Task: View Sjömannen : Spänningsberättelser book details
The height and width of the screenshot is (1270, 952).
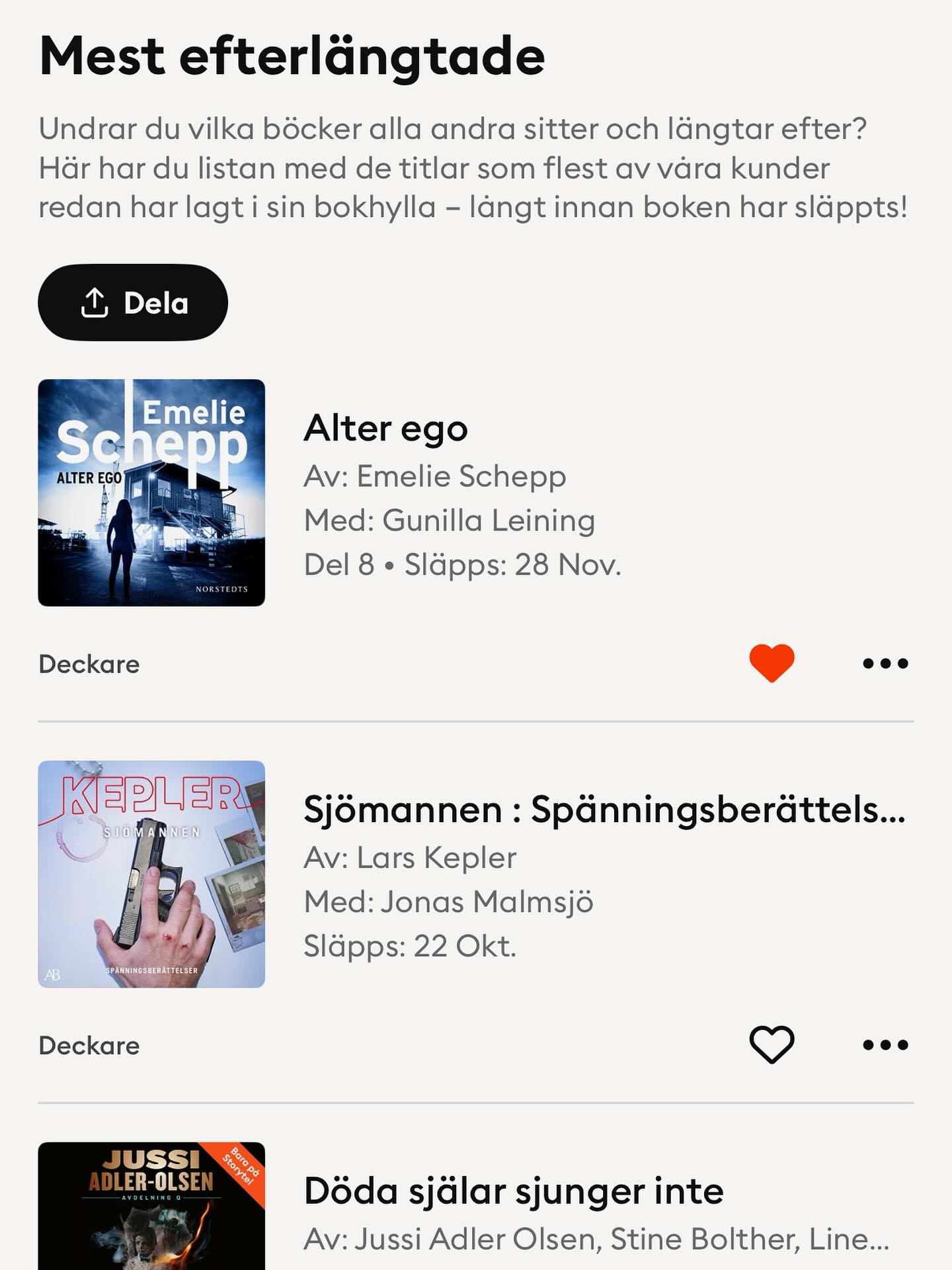Action: click(604, 810)
